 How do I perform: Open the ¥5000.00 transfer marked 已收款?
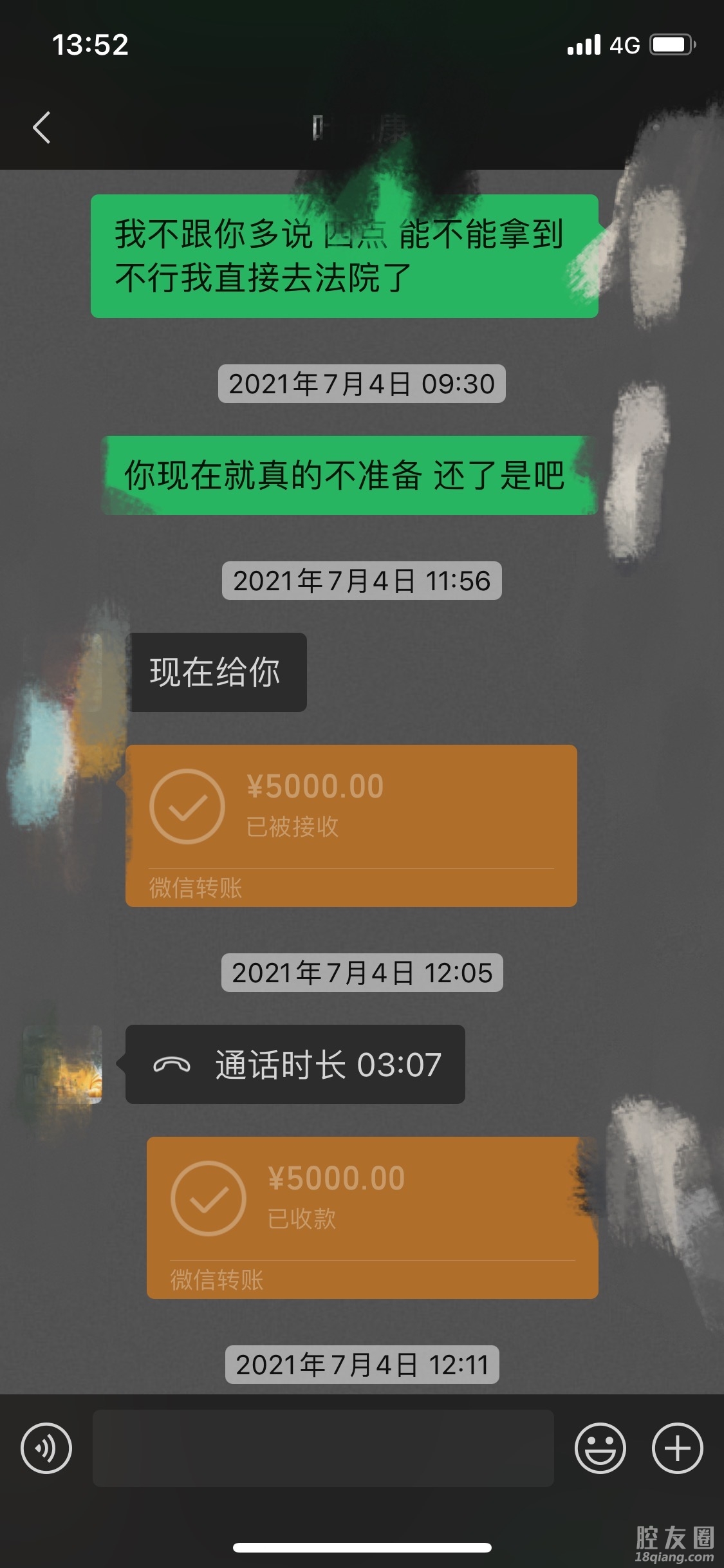click(x=372, y=1217)
